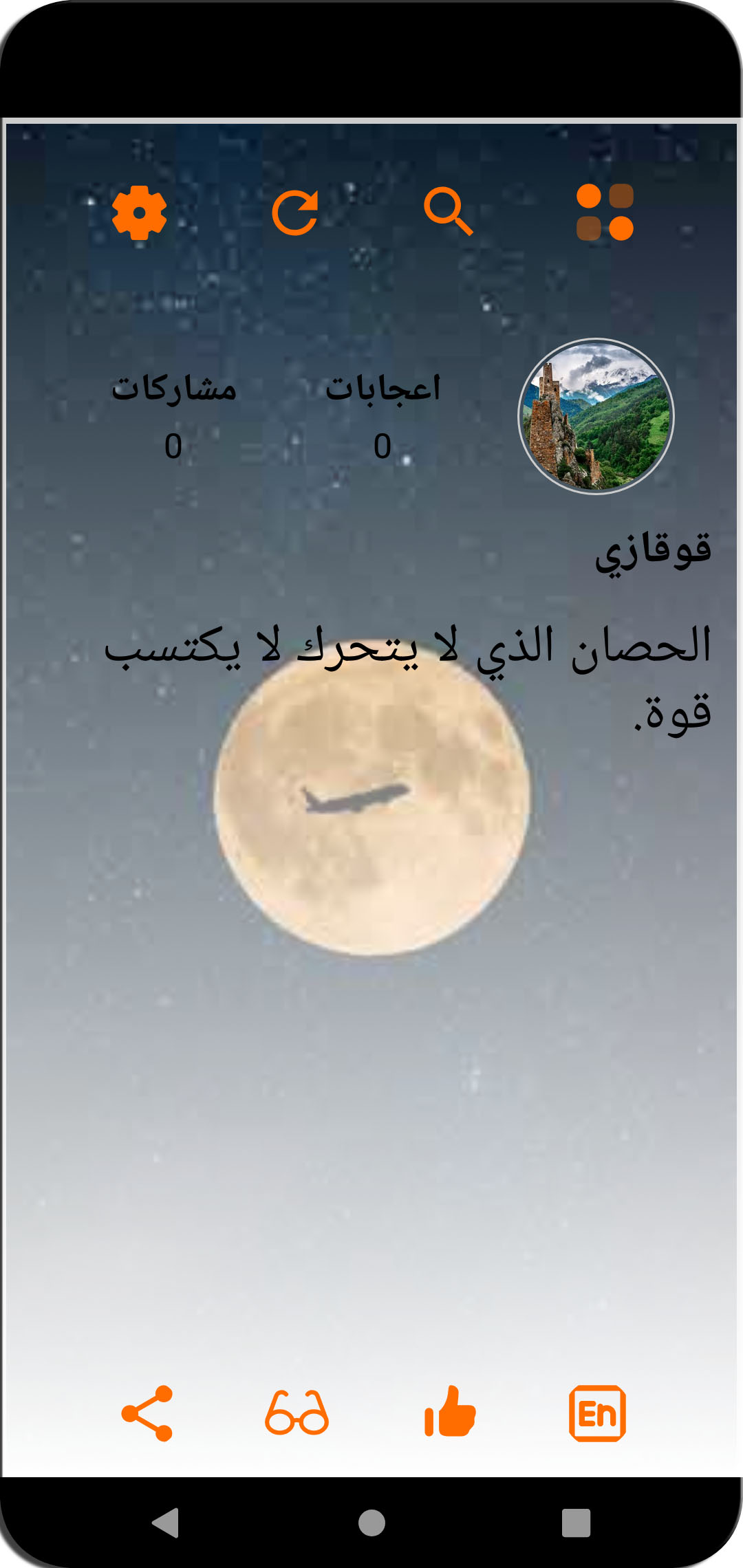The height and width of the screenshot is (1568, 743).
Task: Go back using the system back button
Action: (x=166, y=1523)
